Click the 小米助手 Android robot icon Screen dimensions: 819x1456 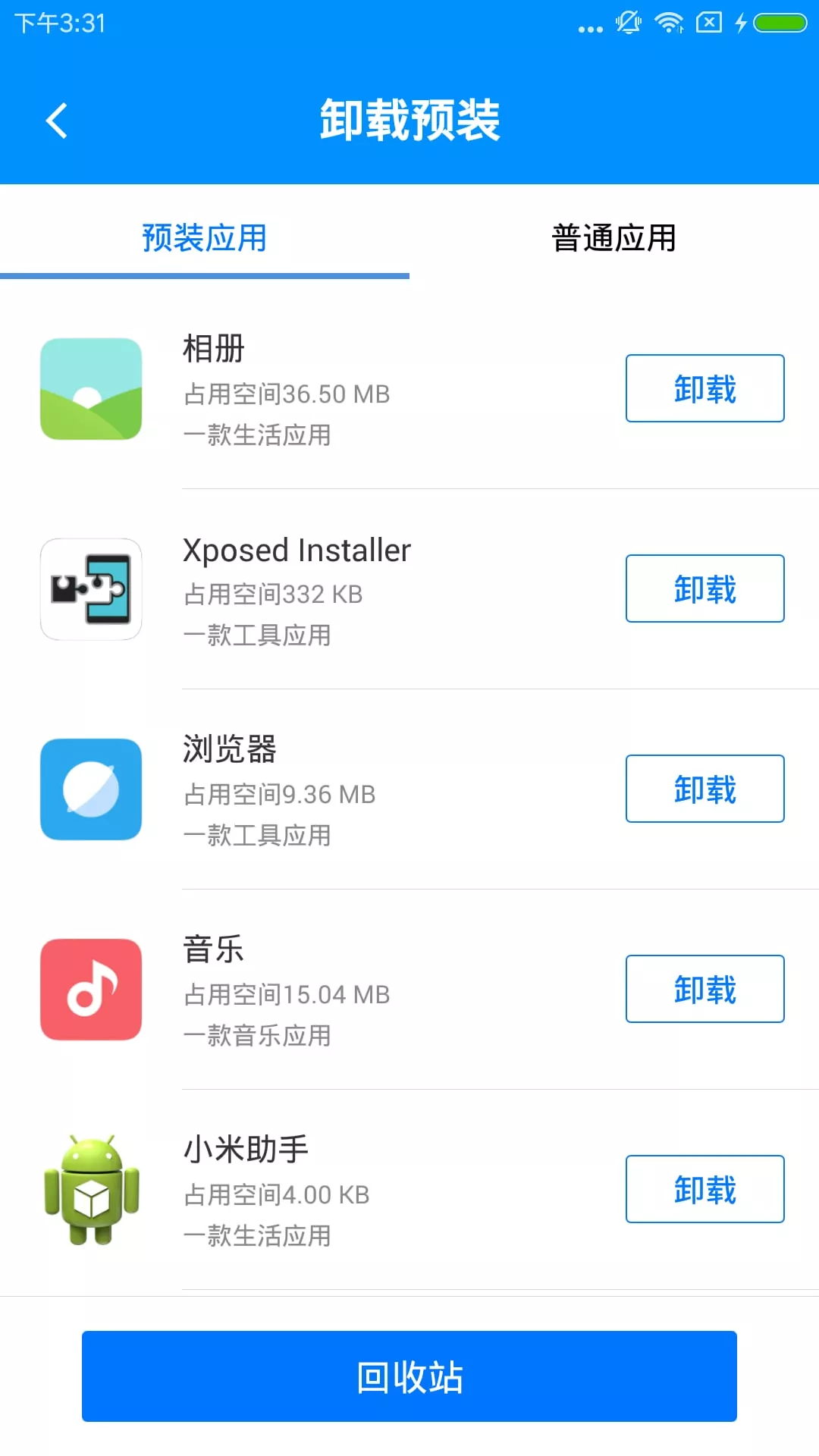point(90,1188)
